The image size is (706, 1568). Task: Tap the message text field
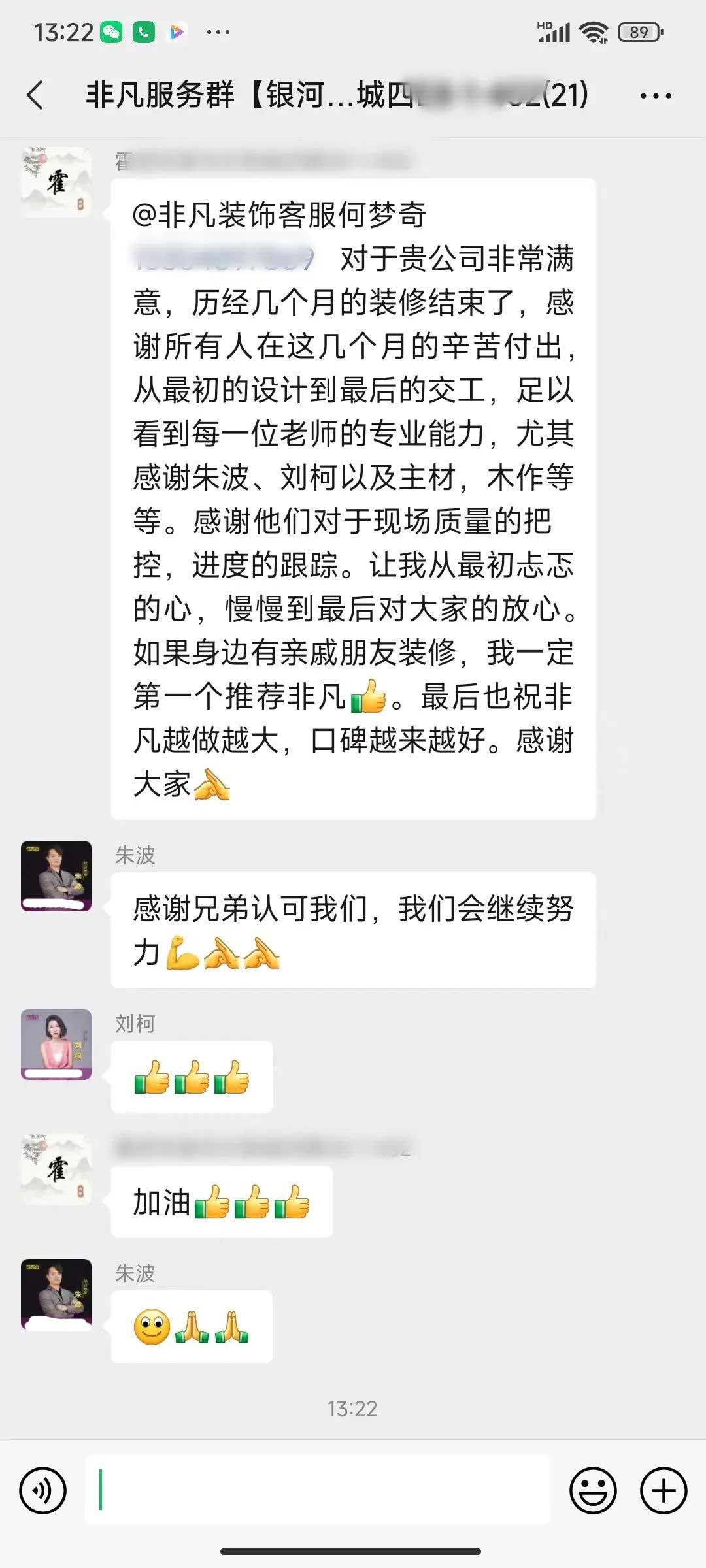318,1491
